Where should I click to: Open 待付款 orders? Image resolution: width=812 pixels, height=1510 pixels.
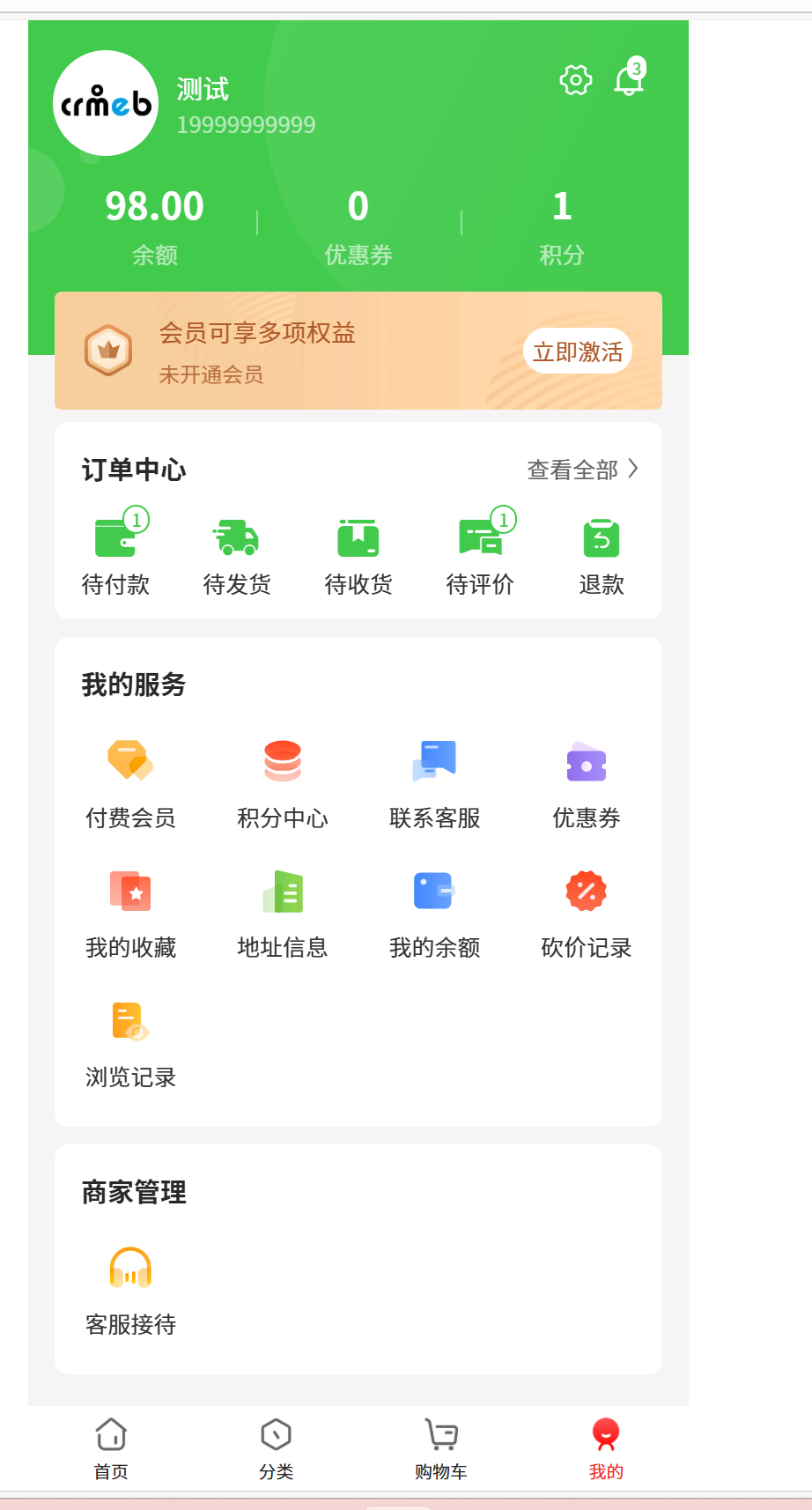[x=115, y=552]
